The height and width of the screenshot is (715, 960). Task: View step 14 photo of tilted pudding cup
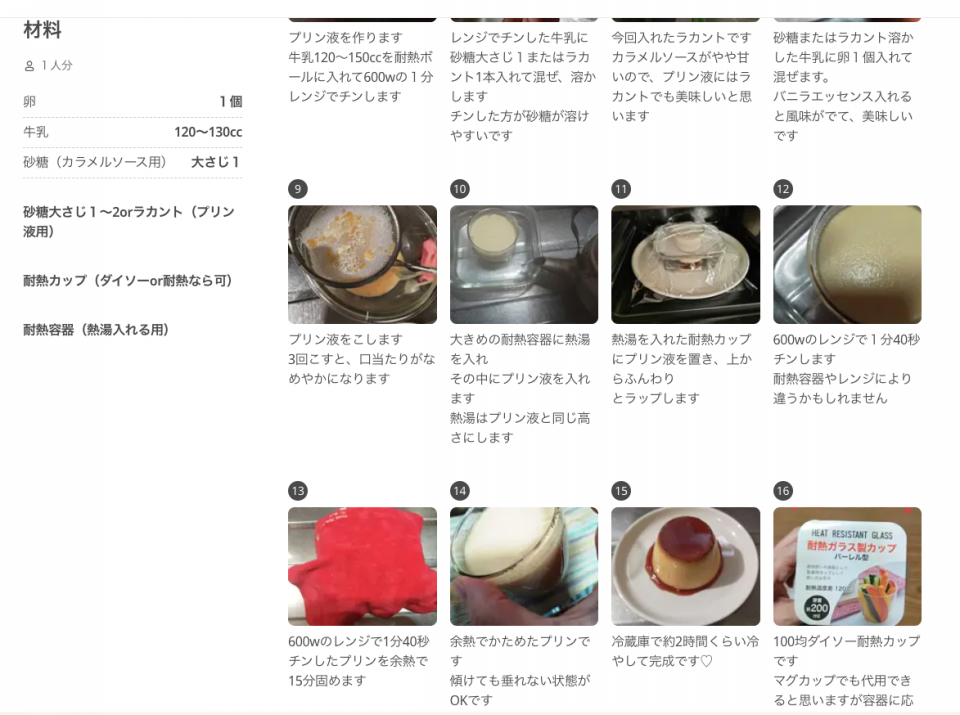(524, 566)
